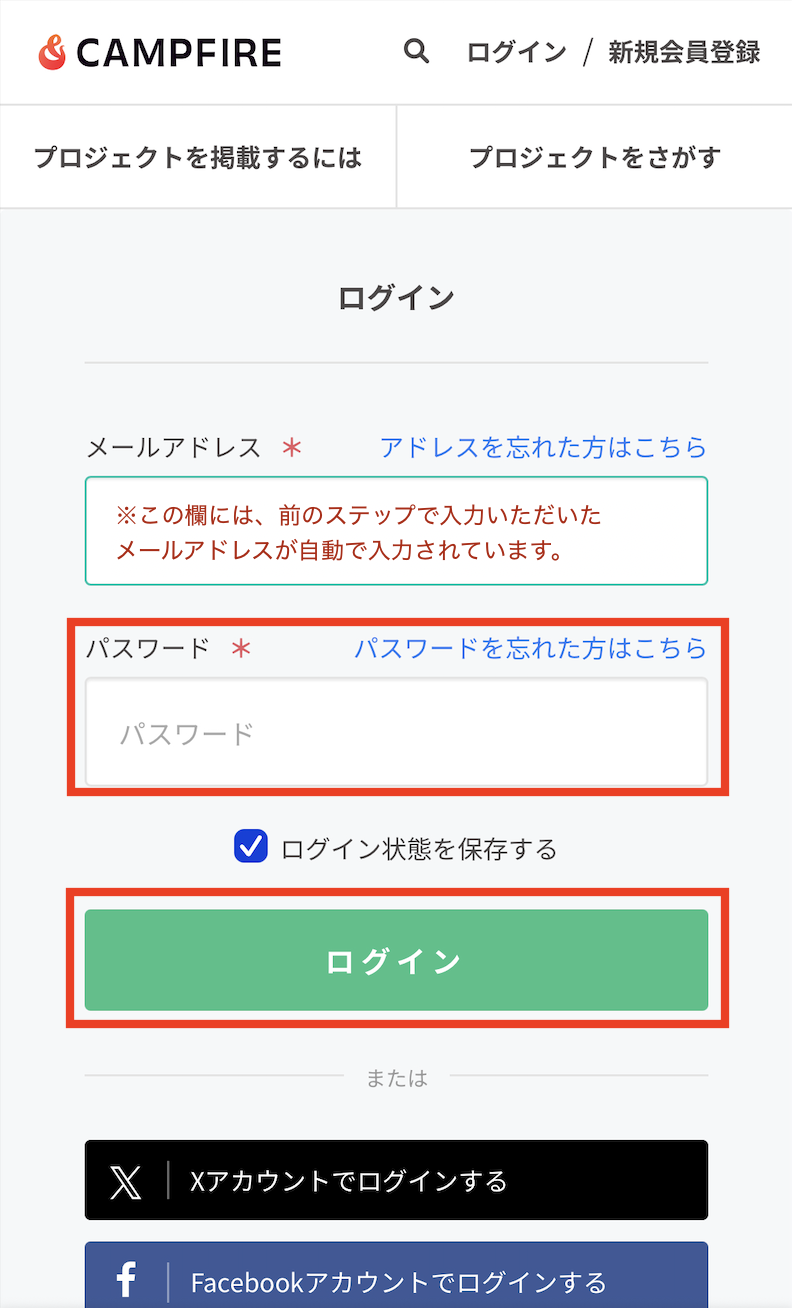Screen dimensions: 792x1308
Task: Log in with X account button
Action: point(396,1180)
